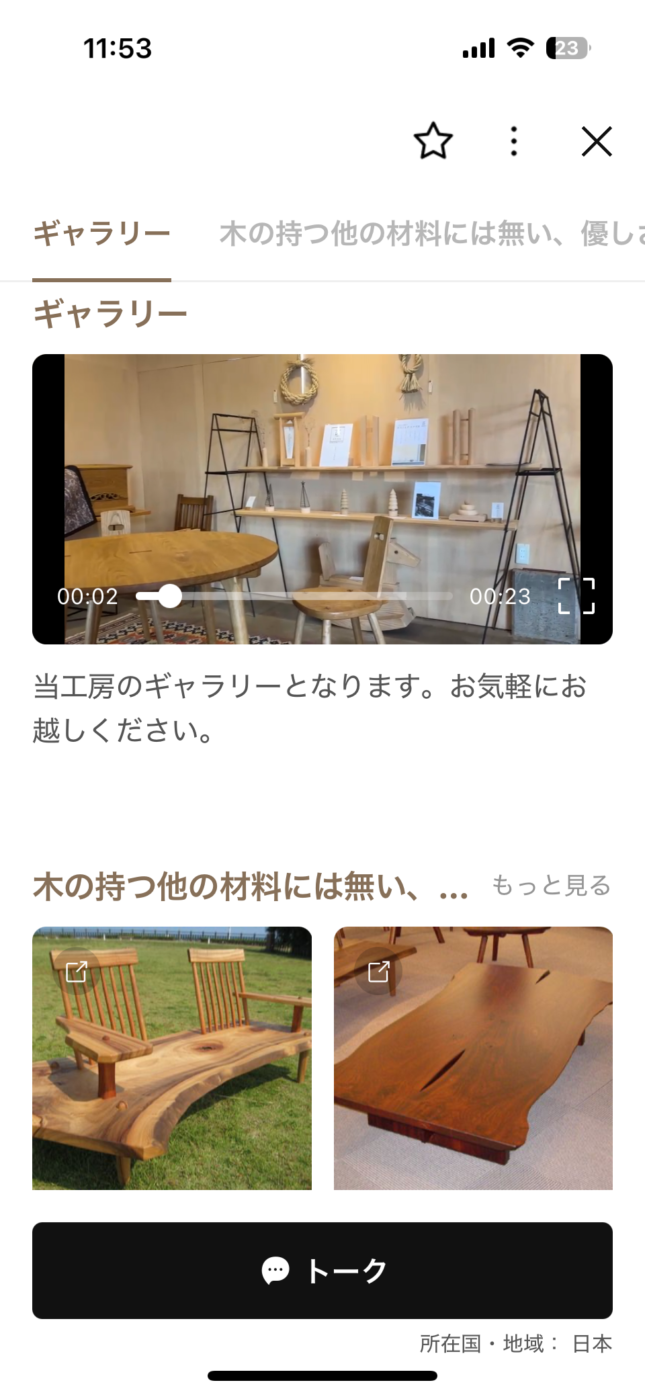This screenshot has width=645, height=1397.
Task: Add this page to favorites with star
Action: click(433, 142)
